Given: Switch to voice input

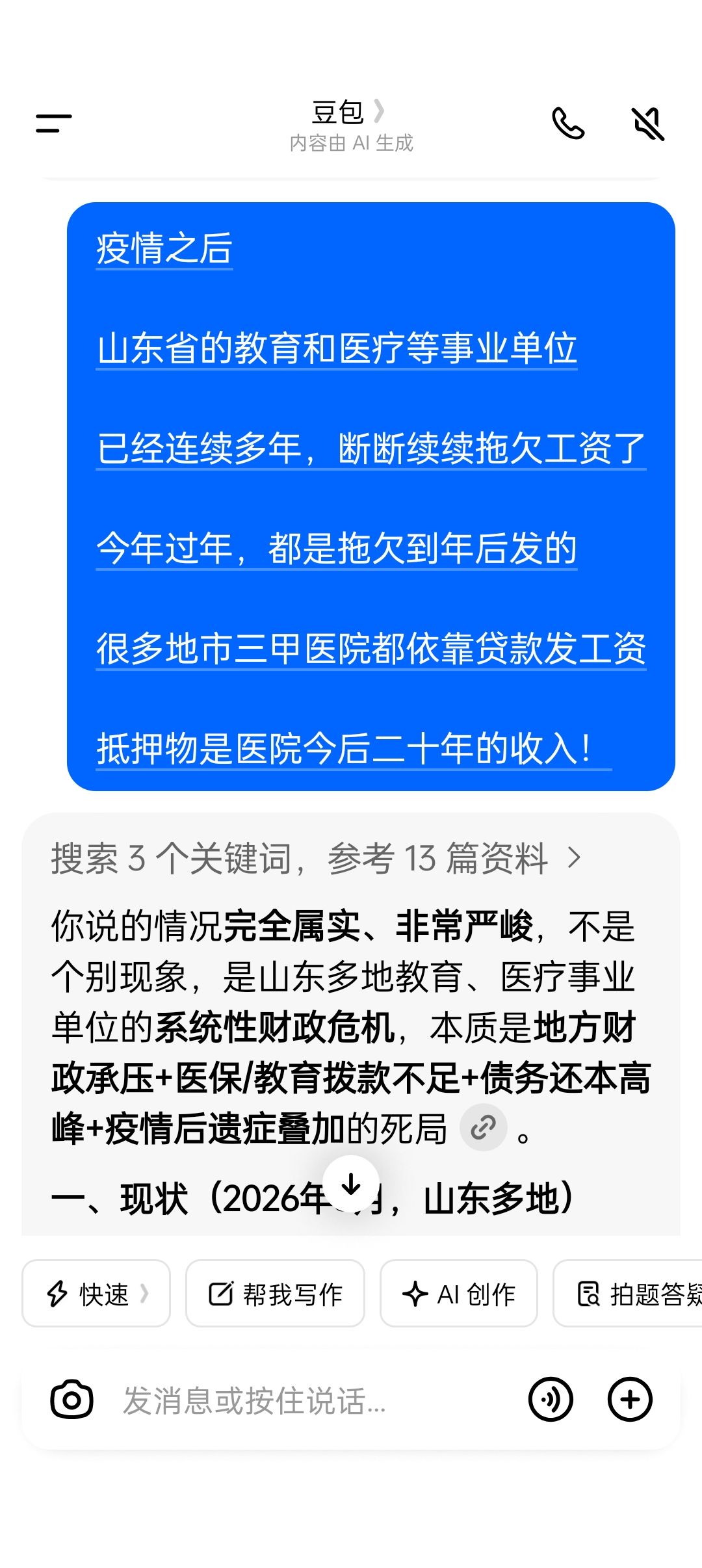Looking at the screenshot, I should [551, 1400].
